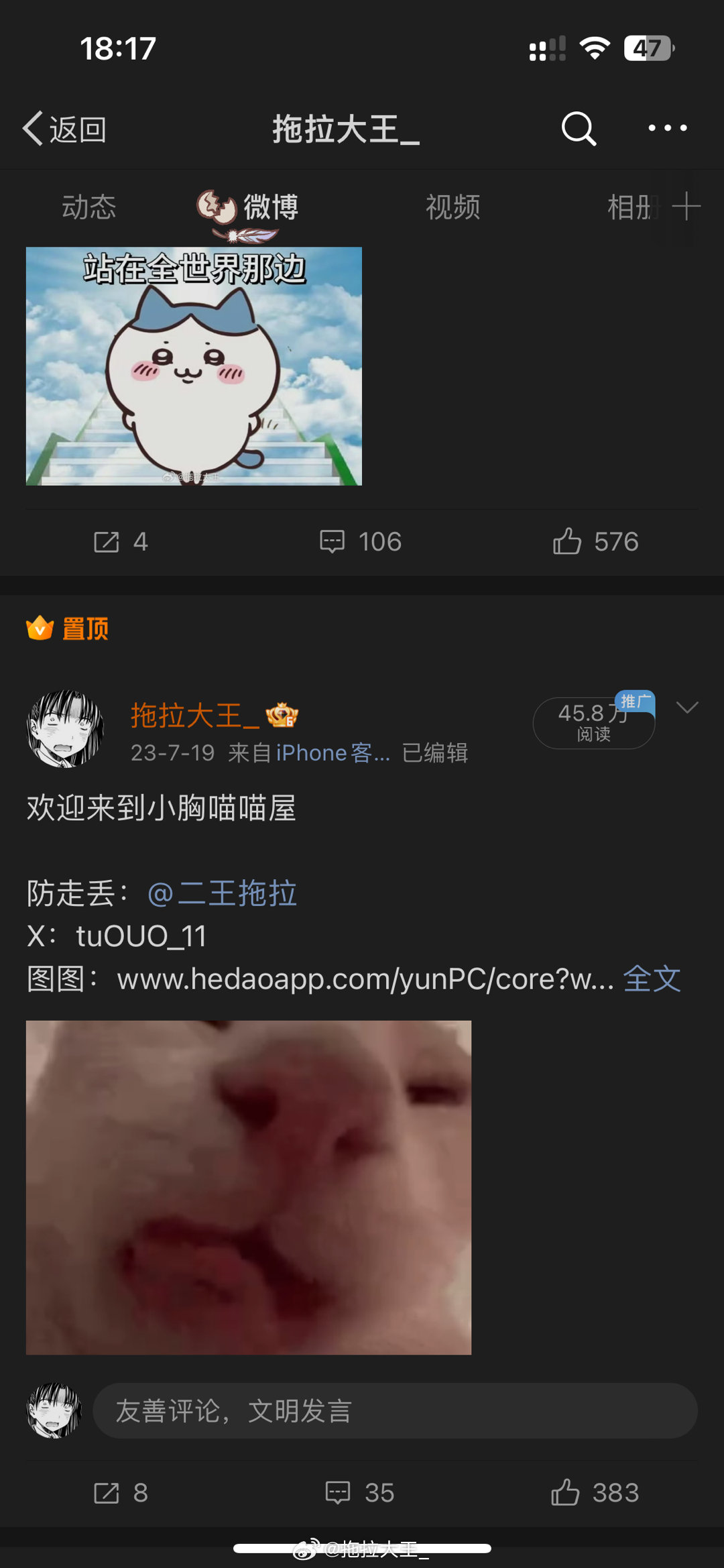Expand full text via 全文
Viewport: 724px width, 1568px height.
pyautogui.click(x=652, y=978)
